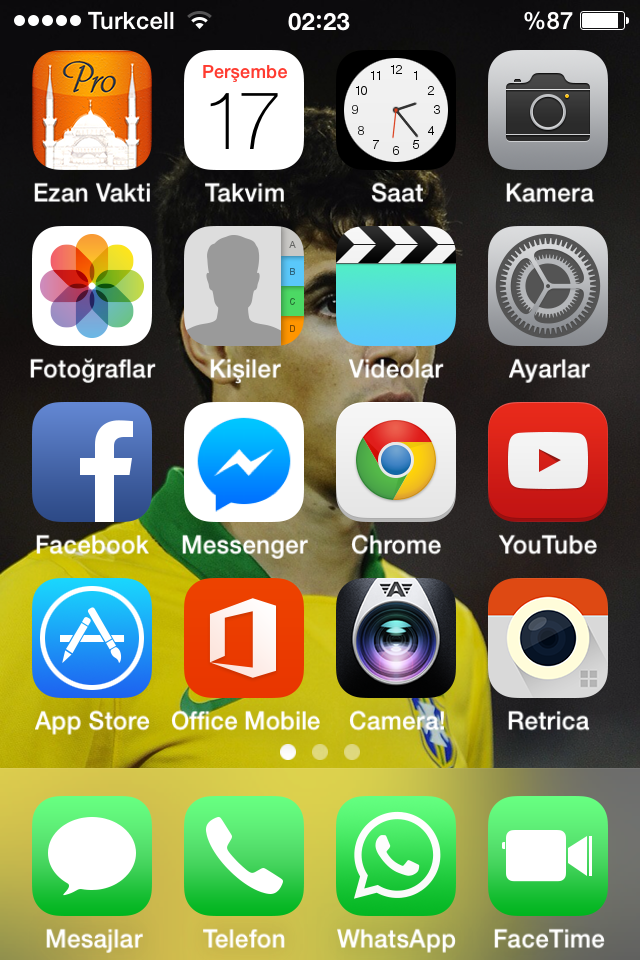
Task: Open Mesajlar in the dock
Action: [x=92, y=856]
